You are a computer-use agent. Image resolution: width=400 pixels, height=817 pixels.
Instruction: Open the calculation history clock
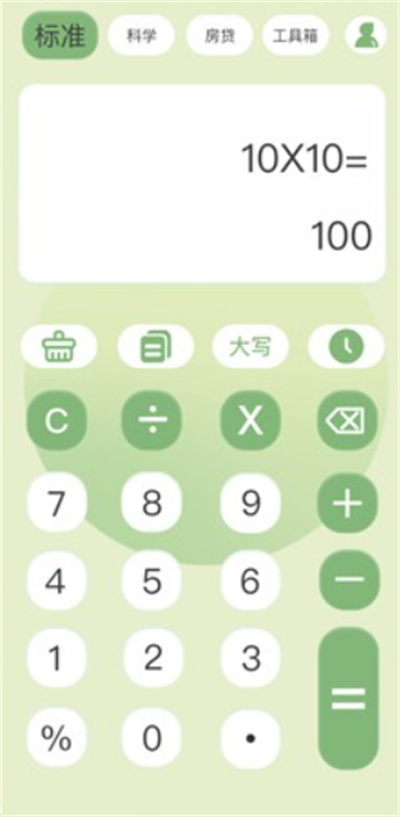(x=346, y=346)
